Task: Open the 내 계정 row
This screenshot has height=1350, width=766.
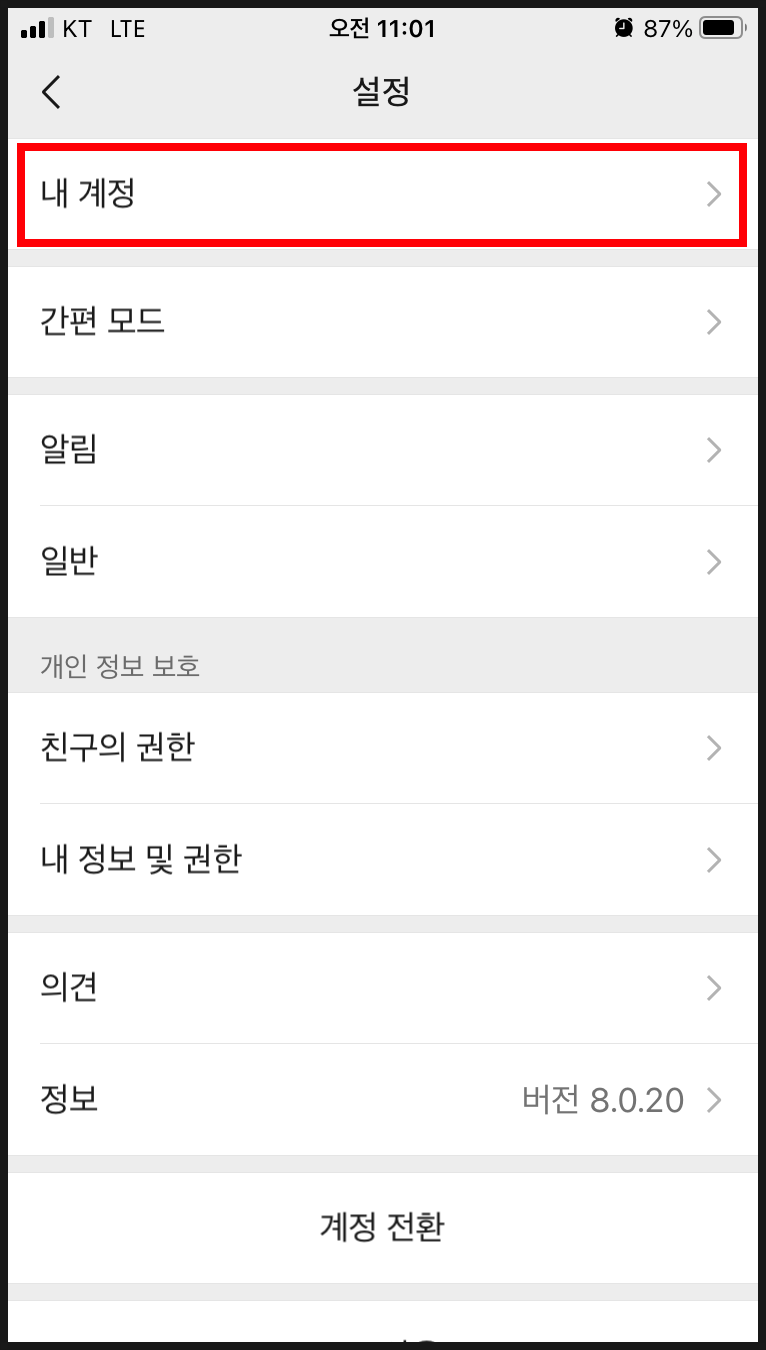Action: [382, 194]
